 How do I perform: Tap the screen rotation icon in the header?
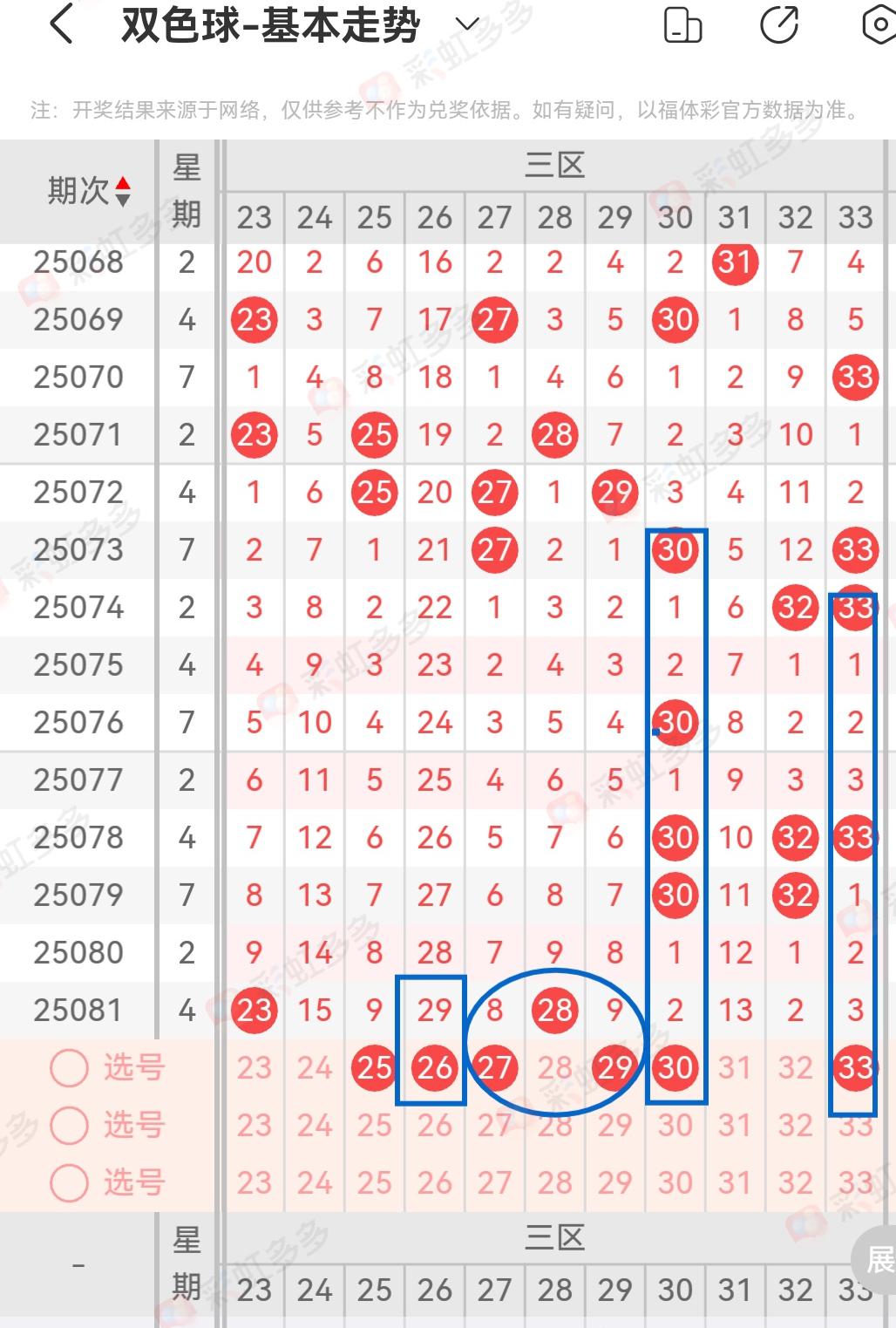[x=682, y=25]
